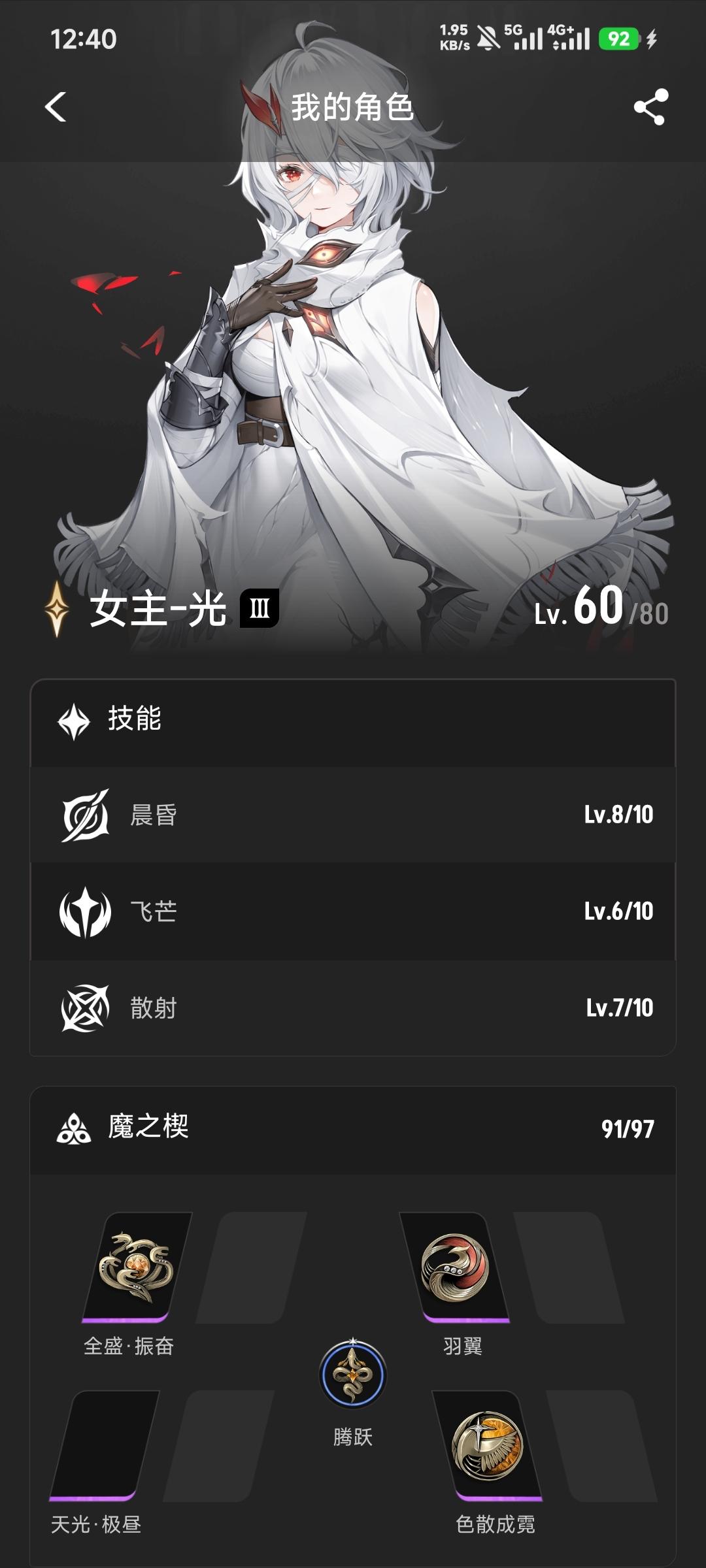Open the 晨昏 skill row

point(353,815)
